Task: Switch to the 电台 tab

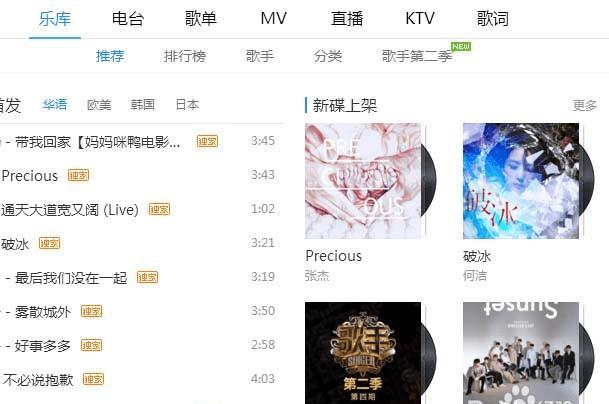Action: [x=127, y=18]
